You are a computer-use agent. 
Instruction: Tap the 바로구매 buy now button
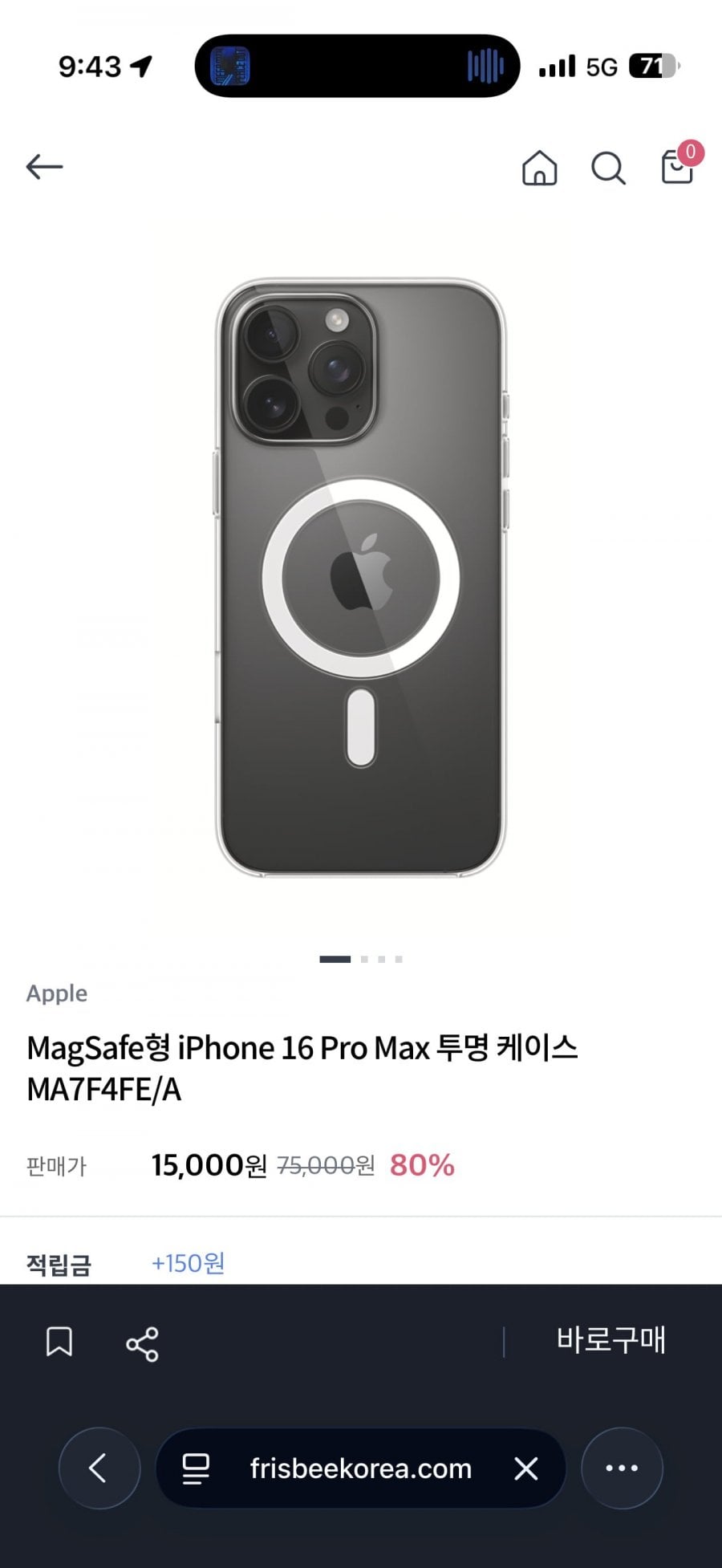click(x=610, y=1340)
